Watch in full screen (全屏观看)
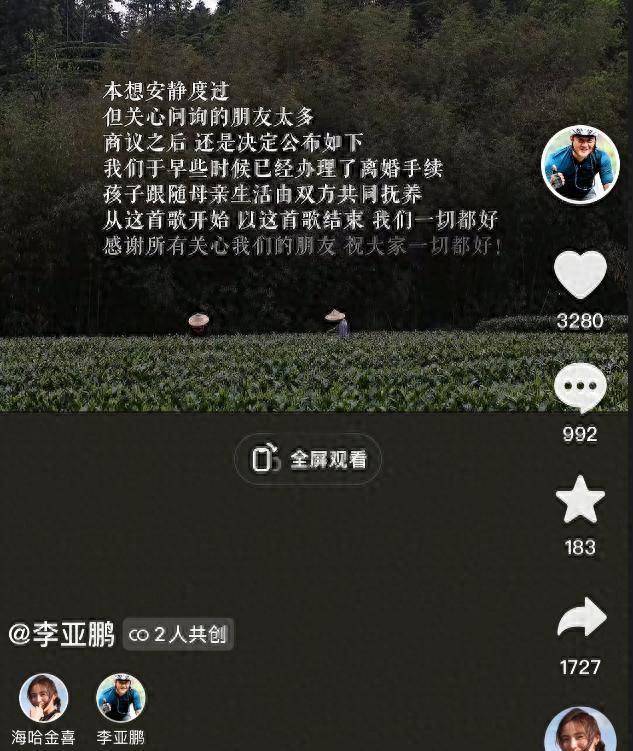633x751 pixels. point(308,459)
